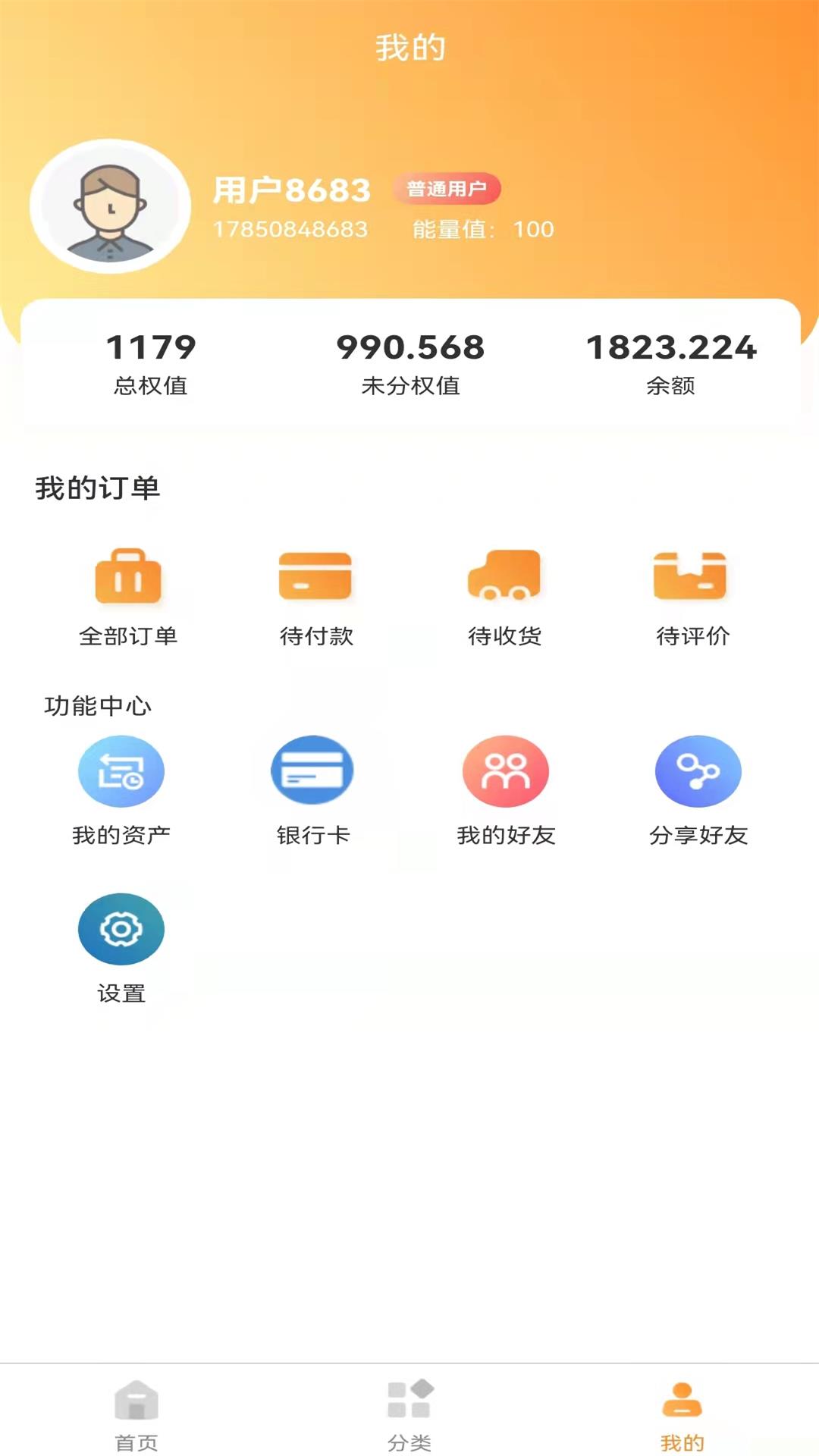
Task: Open 银行卡 bank card icon
Action: [313, 770]
